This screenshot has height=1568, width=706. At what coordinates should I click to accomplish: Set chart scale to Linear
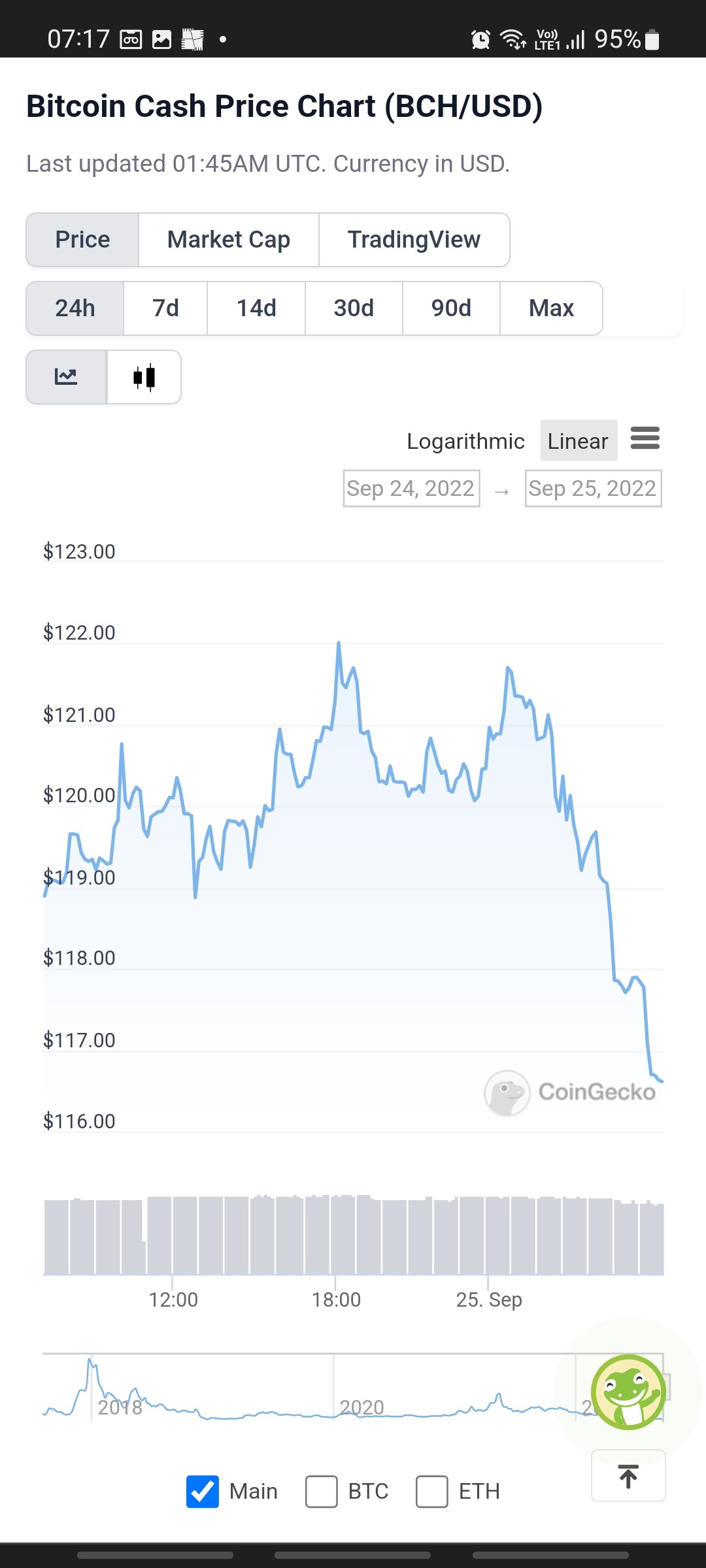click(579, 441)
